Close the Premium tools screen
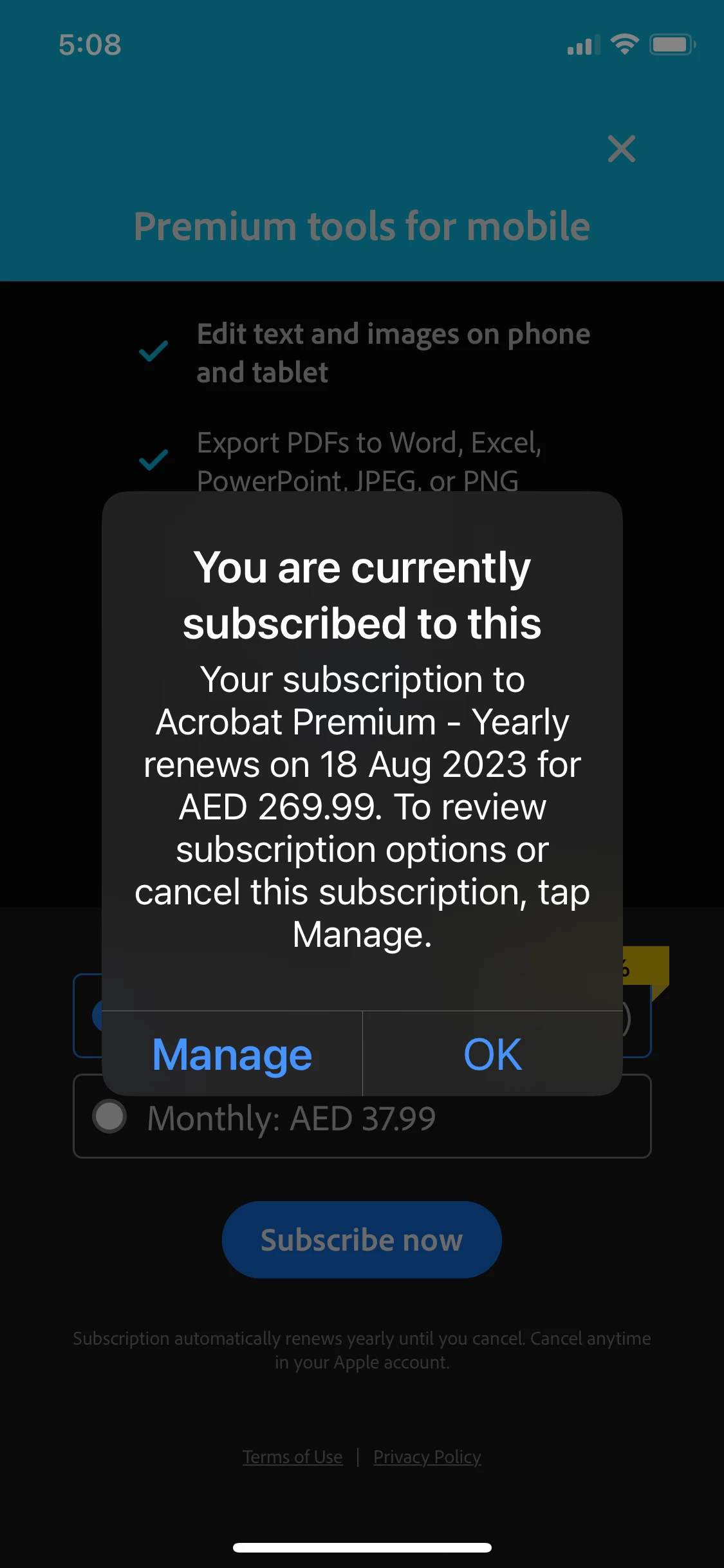 tap(621, 149)
